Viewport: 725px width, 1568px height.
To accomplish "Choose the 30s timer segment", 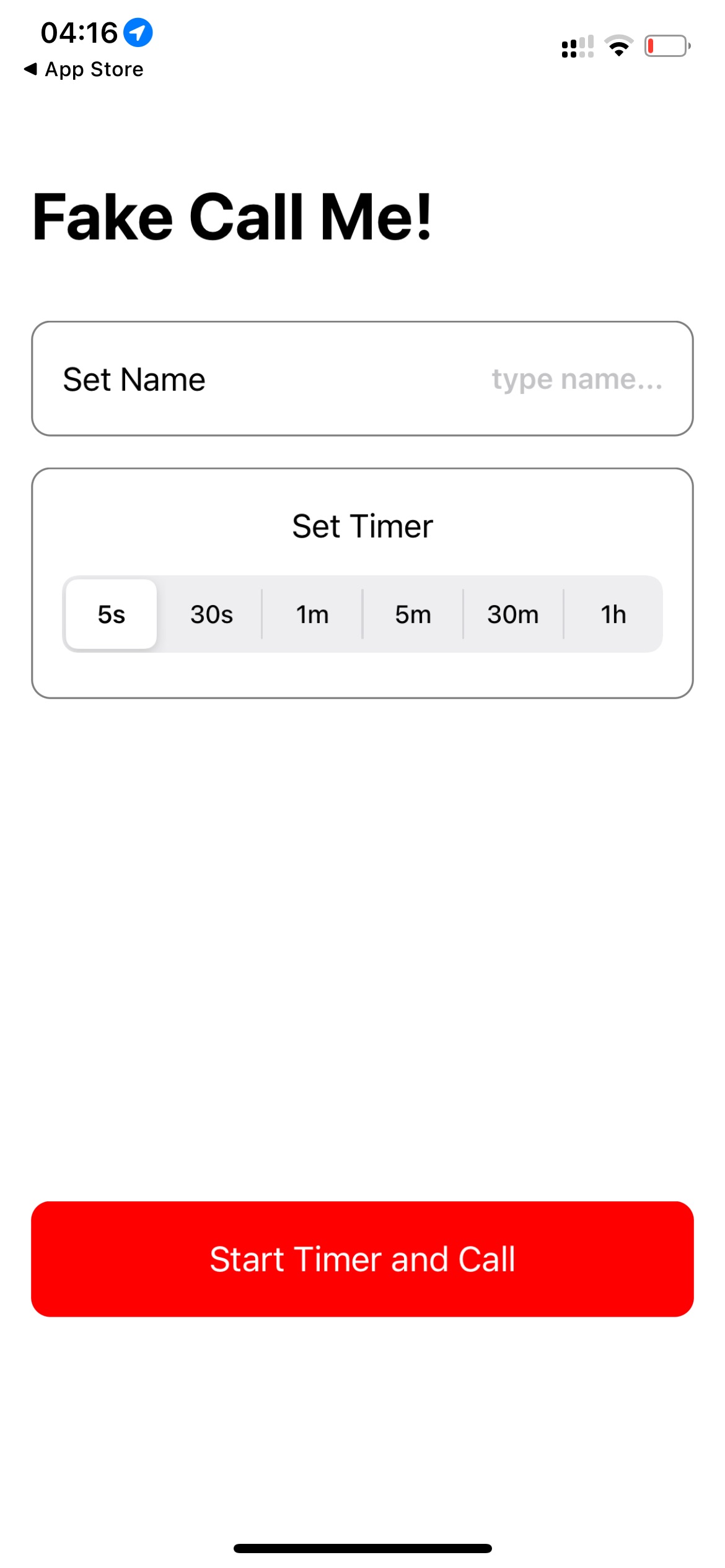I will (x=212, y=614).
